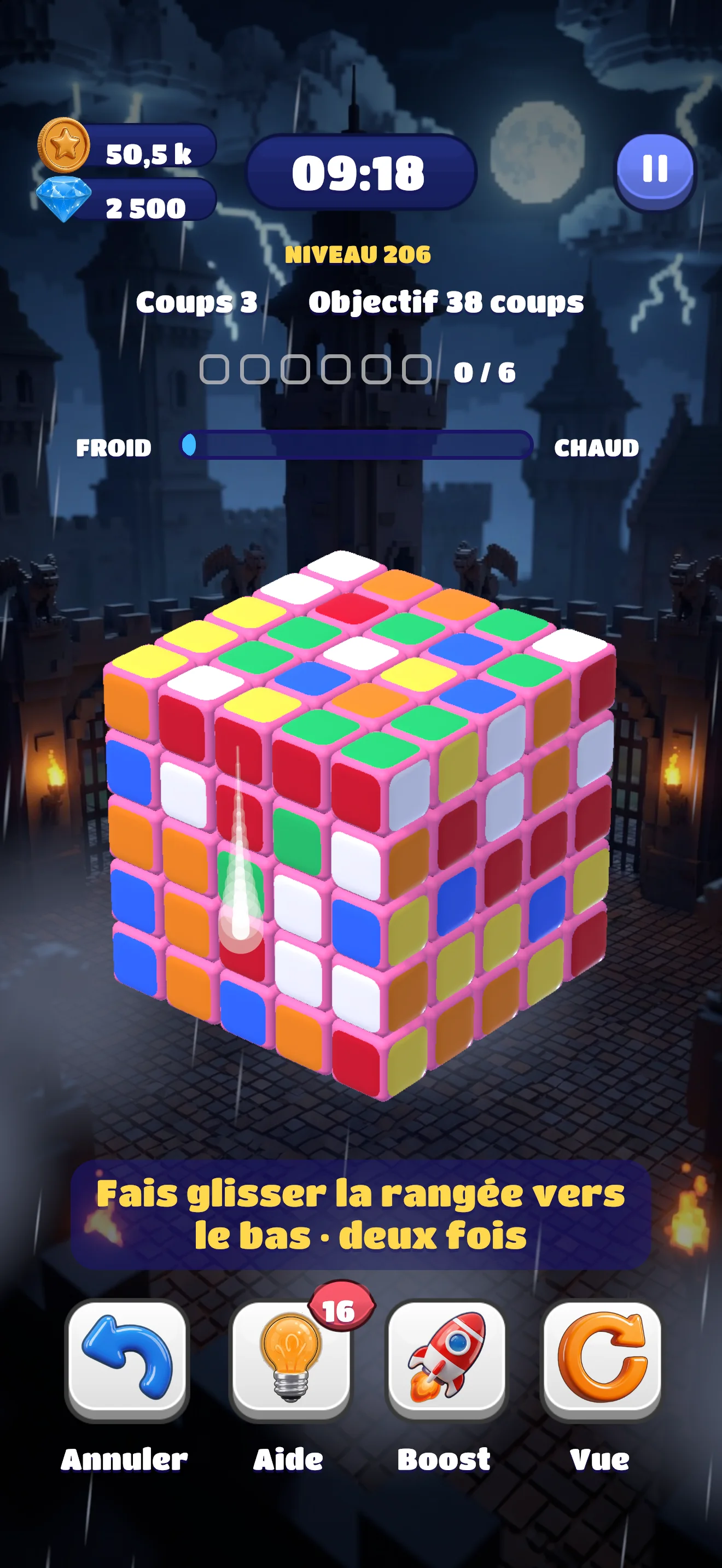Pause the game
Image resolution: width=722 pixels, height=1568 pixels.
click(x=655, y=171)
